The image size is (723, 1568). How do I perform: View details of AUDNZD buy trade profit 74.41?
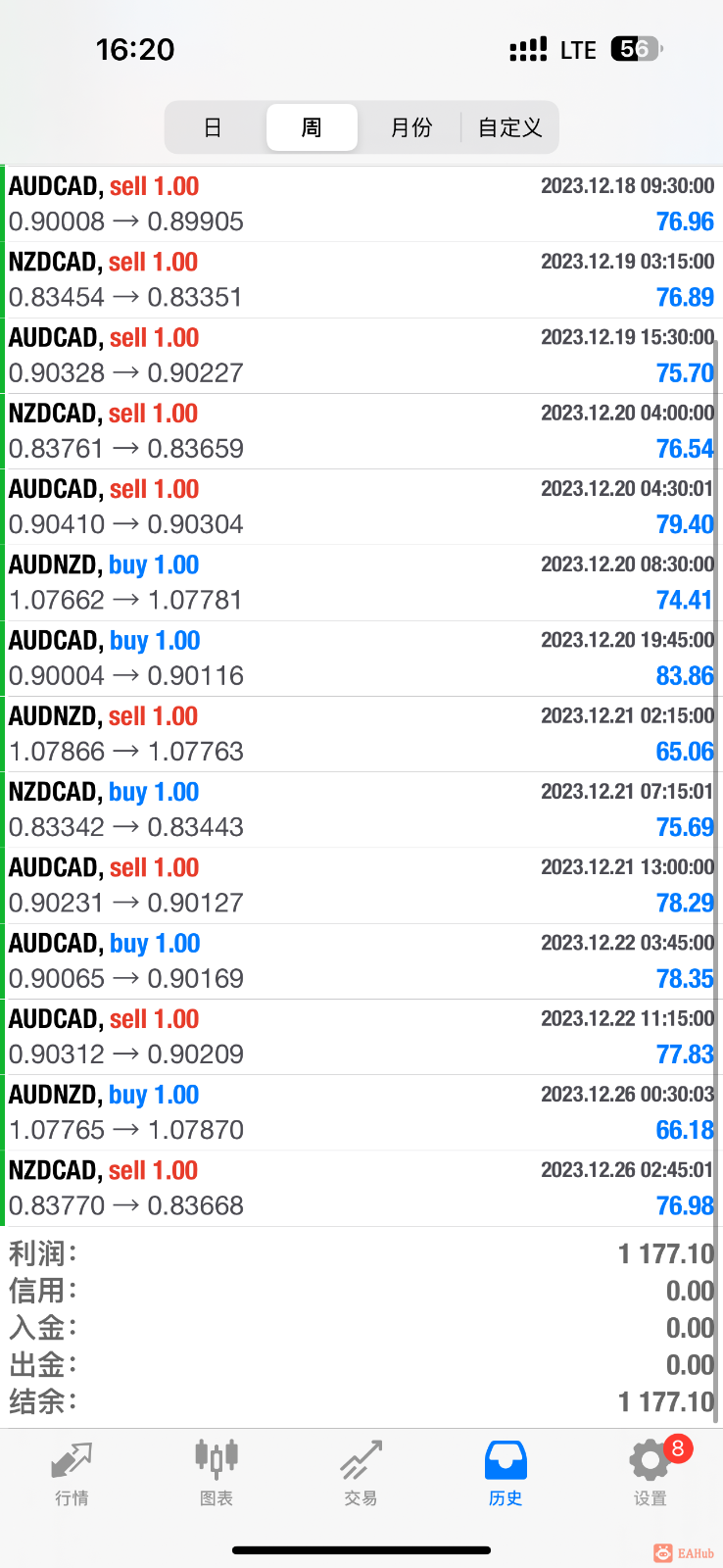361,582
